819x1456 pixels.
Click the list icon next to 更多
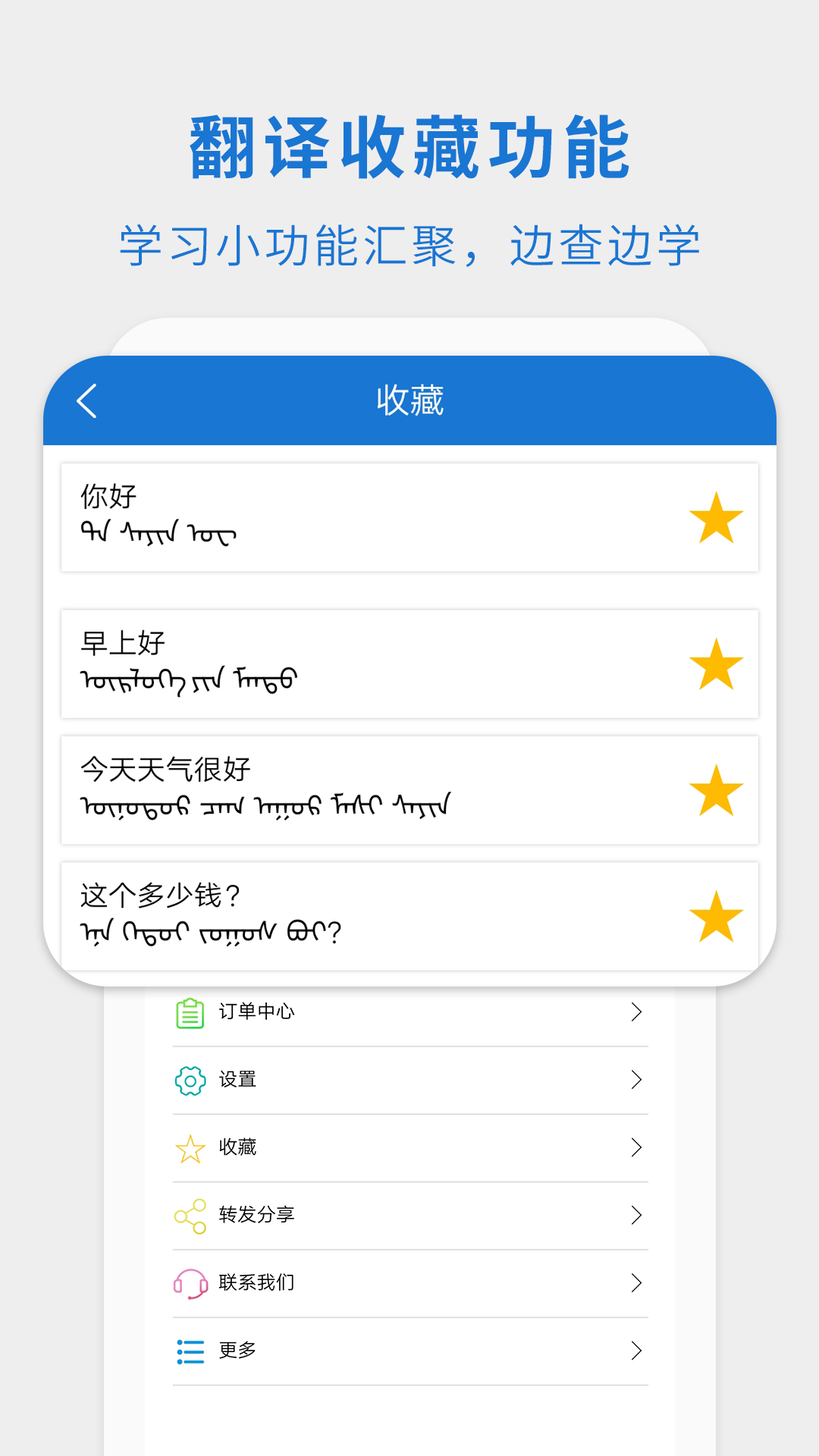(x=190, y=1350)
